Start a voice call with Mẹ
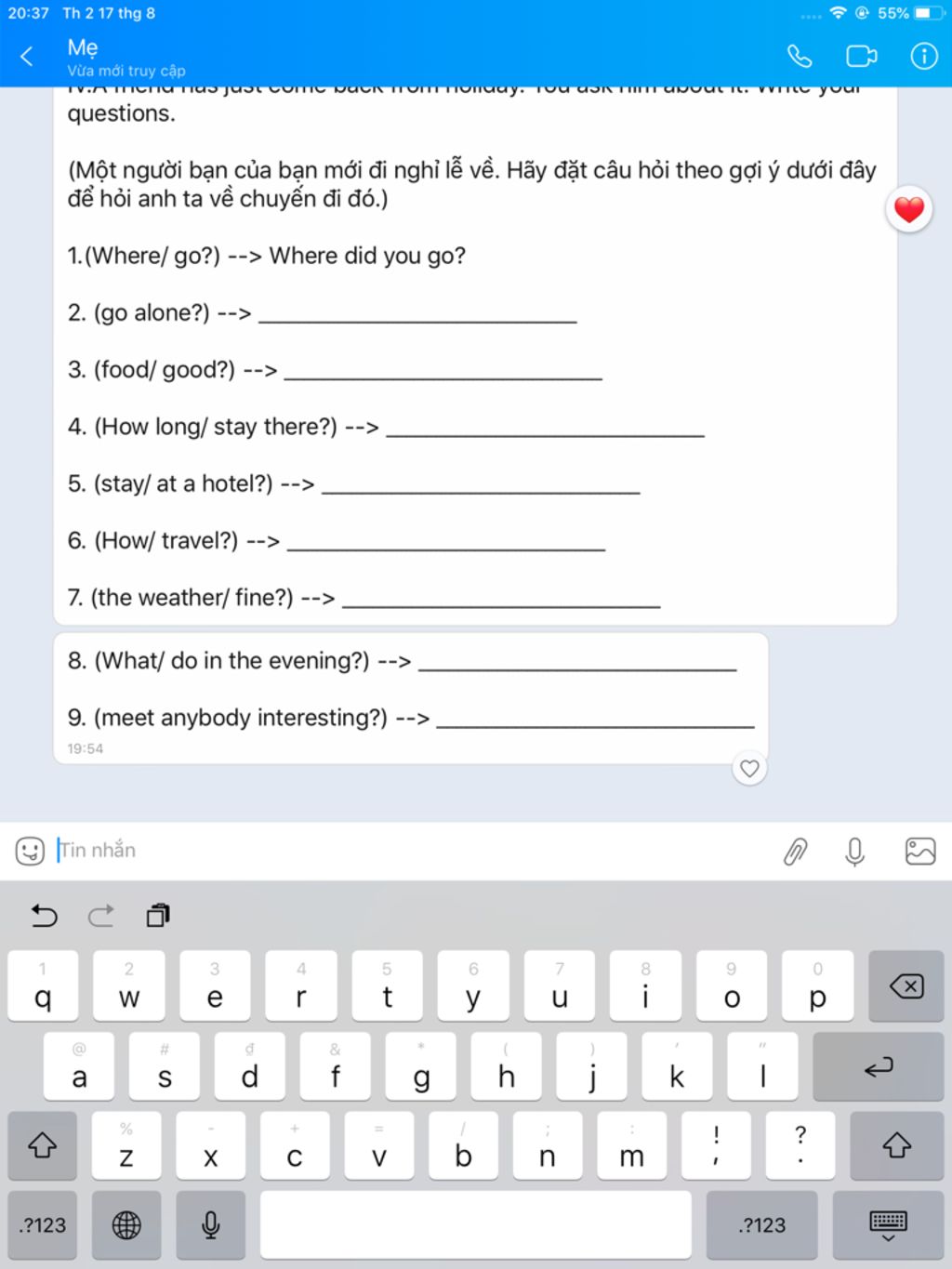This screenshot has width=952, height=1269. point(800,57)
